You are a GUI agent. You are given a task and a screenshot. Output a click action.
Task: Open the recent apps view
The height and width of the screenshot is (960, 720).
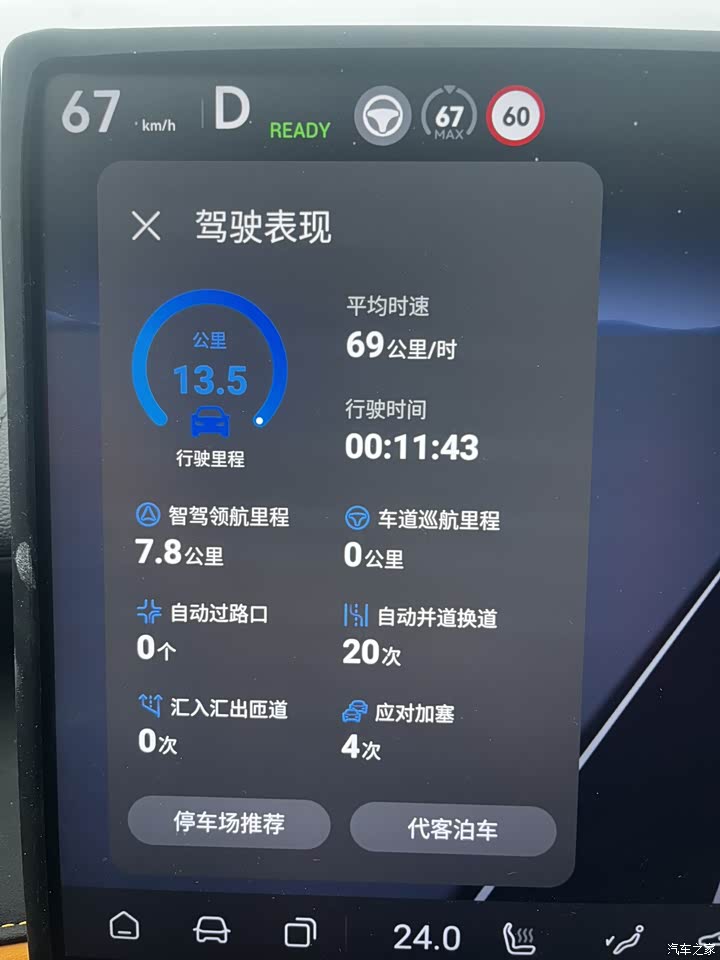pos(300,931)
